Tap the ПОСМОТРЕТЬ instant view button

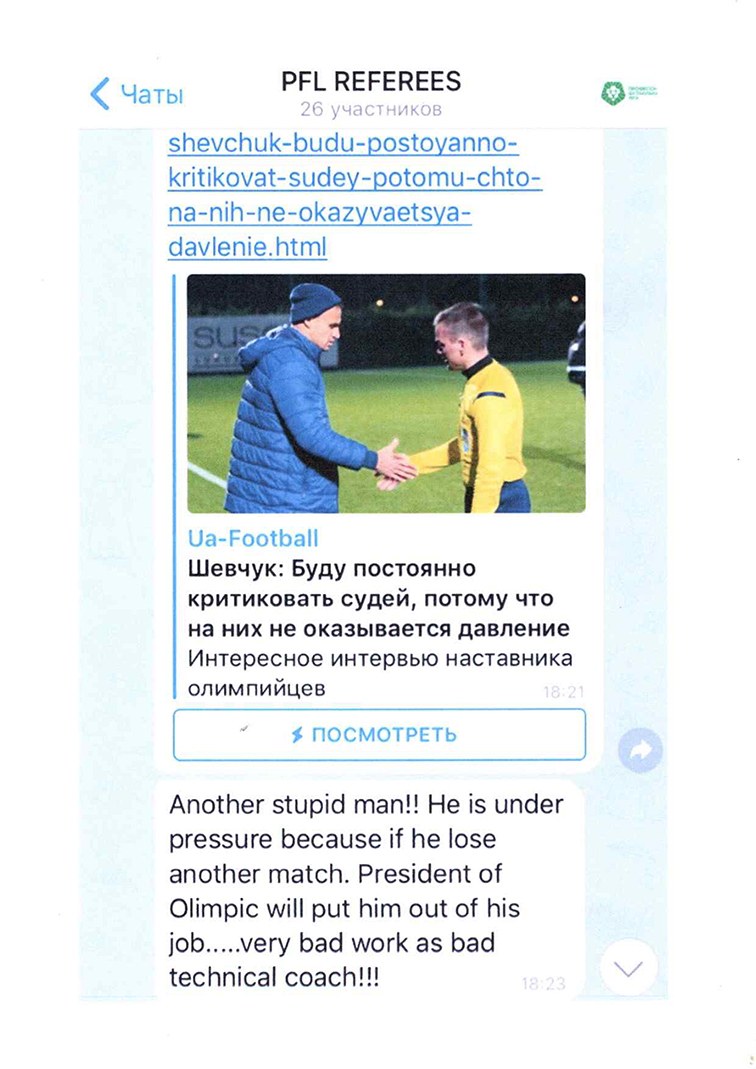[379, 735]
